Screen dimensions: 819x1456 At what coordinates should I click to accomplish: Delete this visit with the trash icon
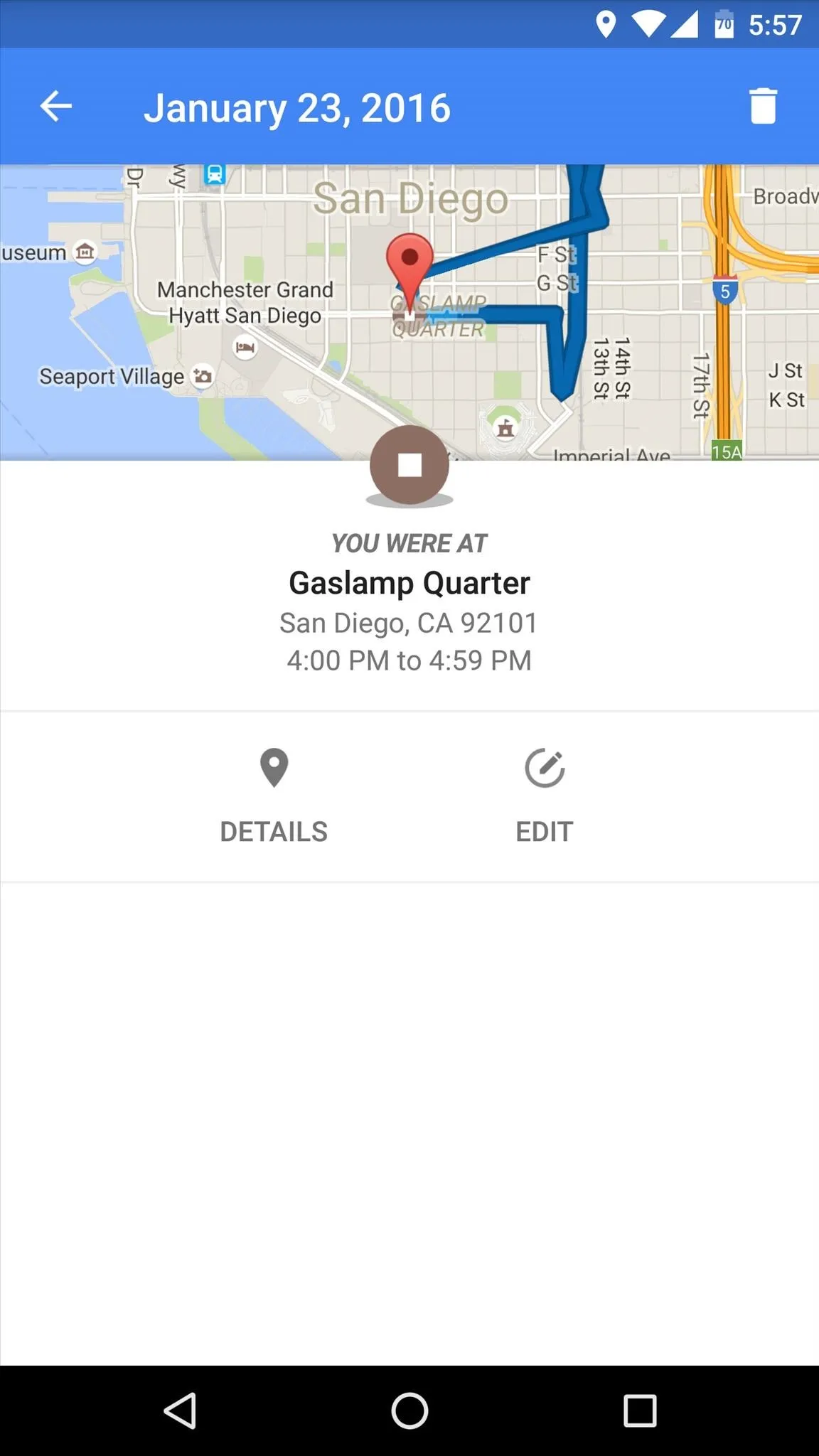(x=763, y=106)
